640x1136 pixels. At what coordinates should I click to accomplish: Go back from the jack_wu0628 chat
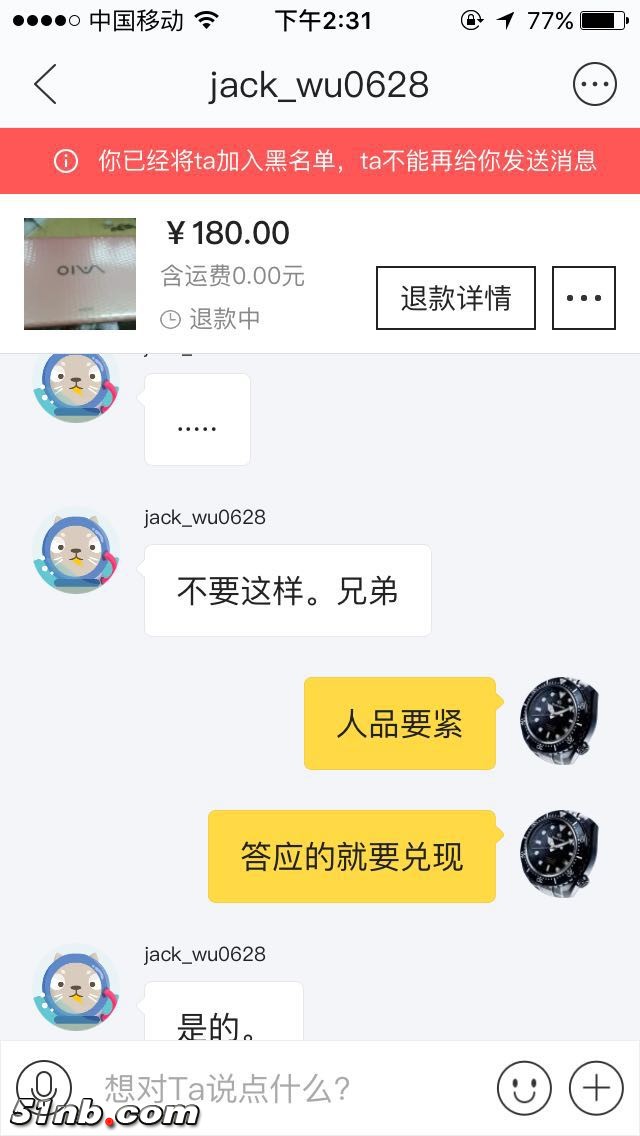45,85
